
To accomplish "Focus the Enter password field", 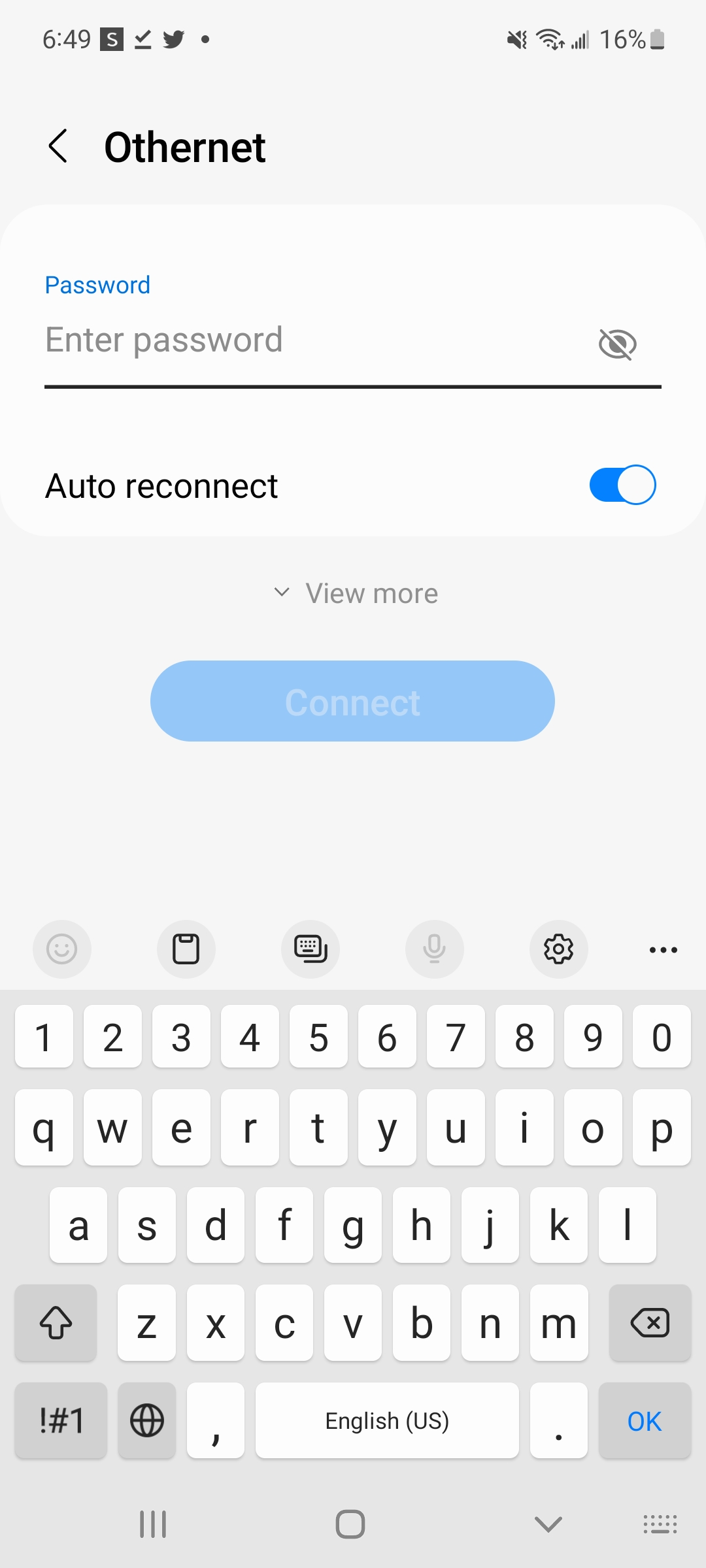I will pyautogui.click(x=314, y=340).
